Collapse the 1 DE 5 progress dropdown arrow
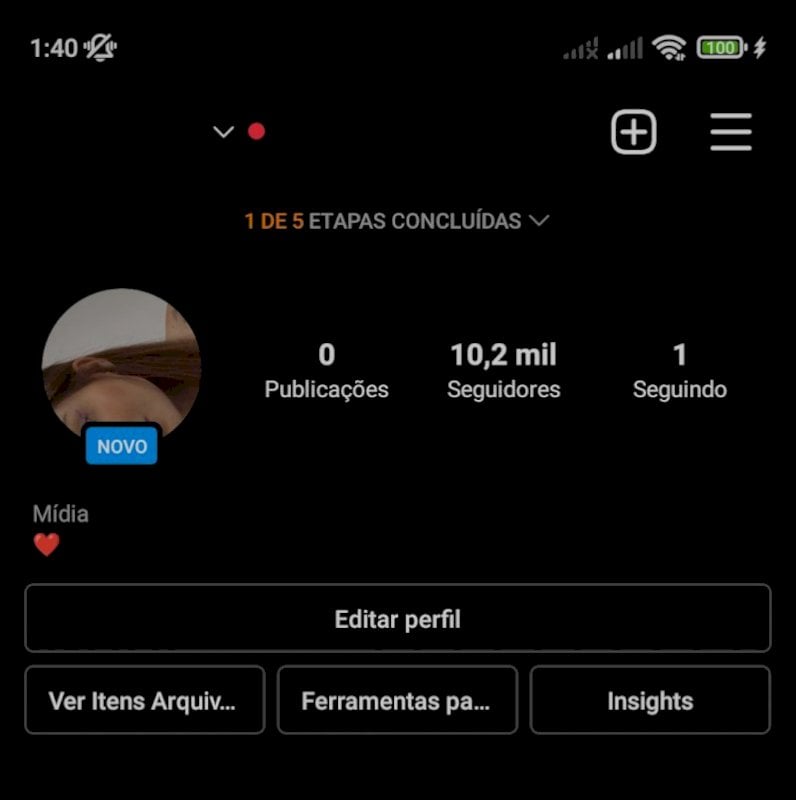Screen dimensions: 796x800 tap(540, 221)
